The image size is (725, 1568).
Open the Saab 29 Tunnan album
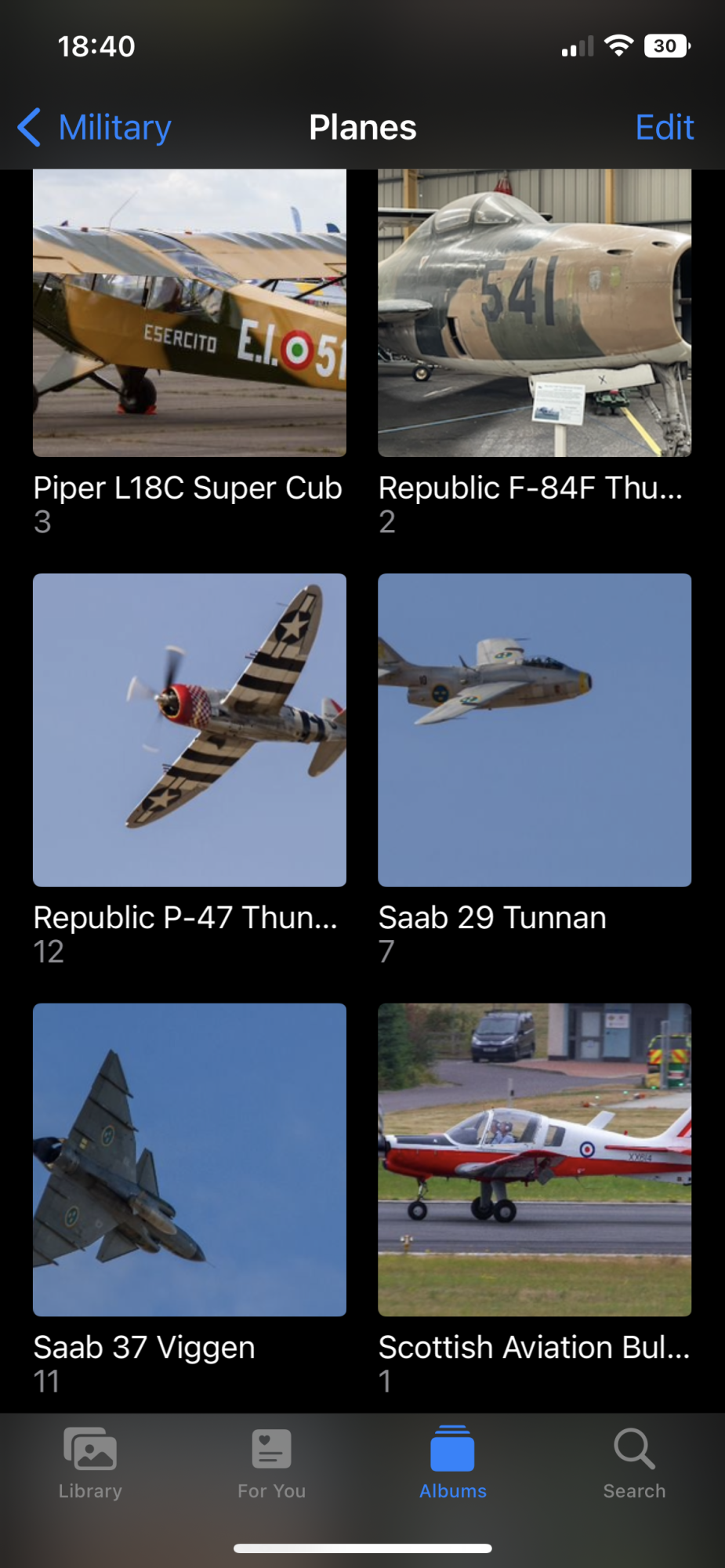535,730
